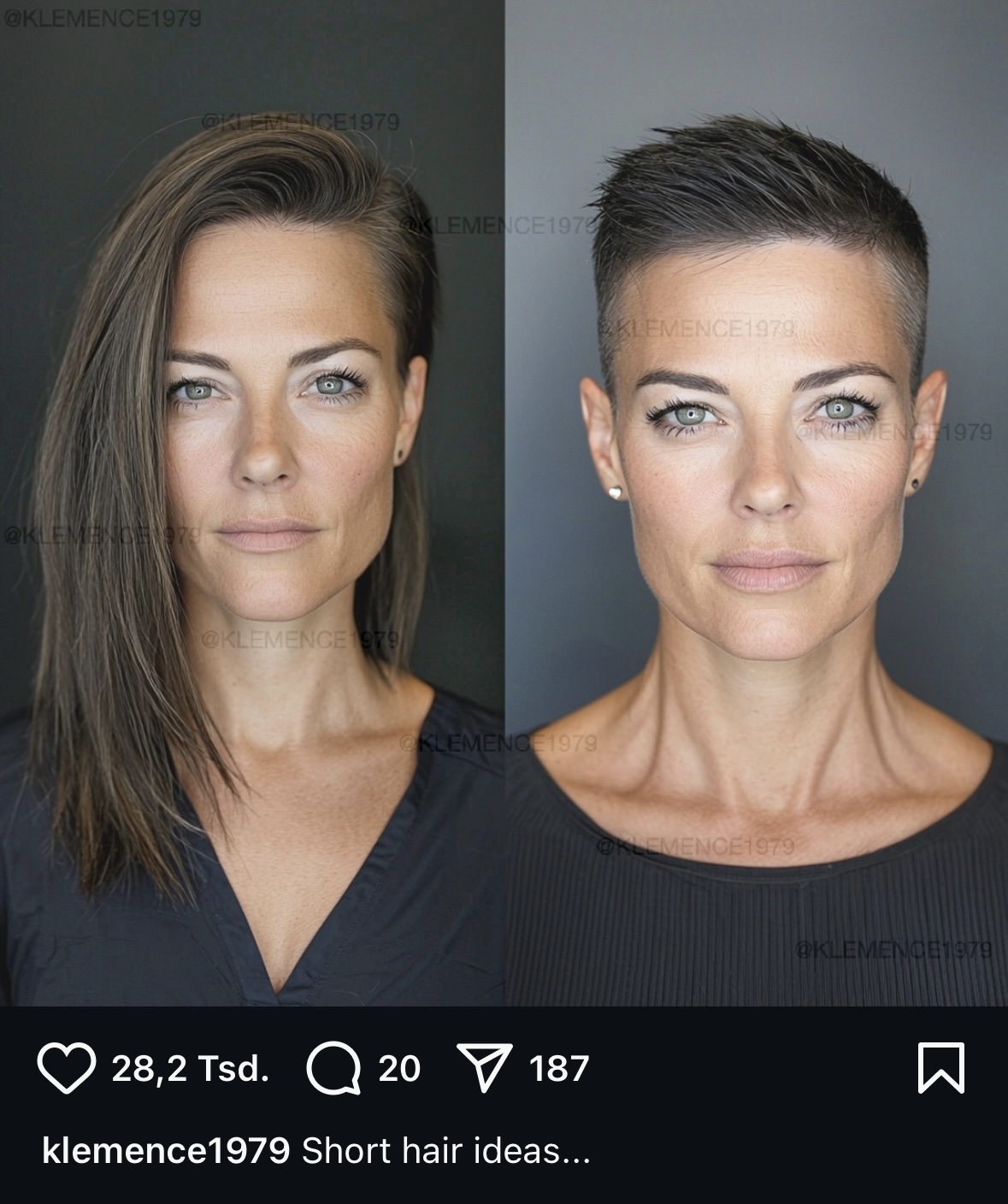Viewport: 1008px width, 1204px height.
Task: Like the post with the heart icon
Action: 66,1068
